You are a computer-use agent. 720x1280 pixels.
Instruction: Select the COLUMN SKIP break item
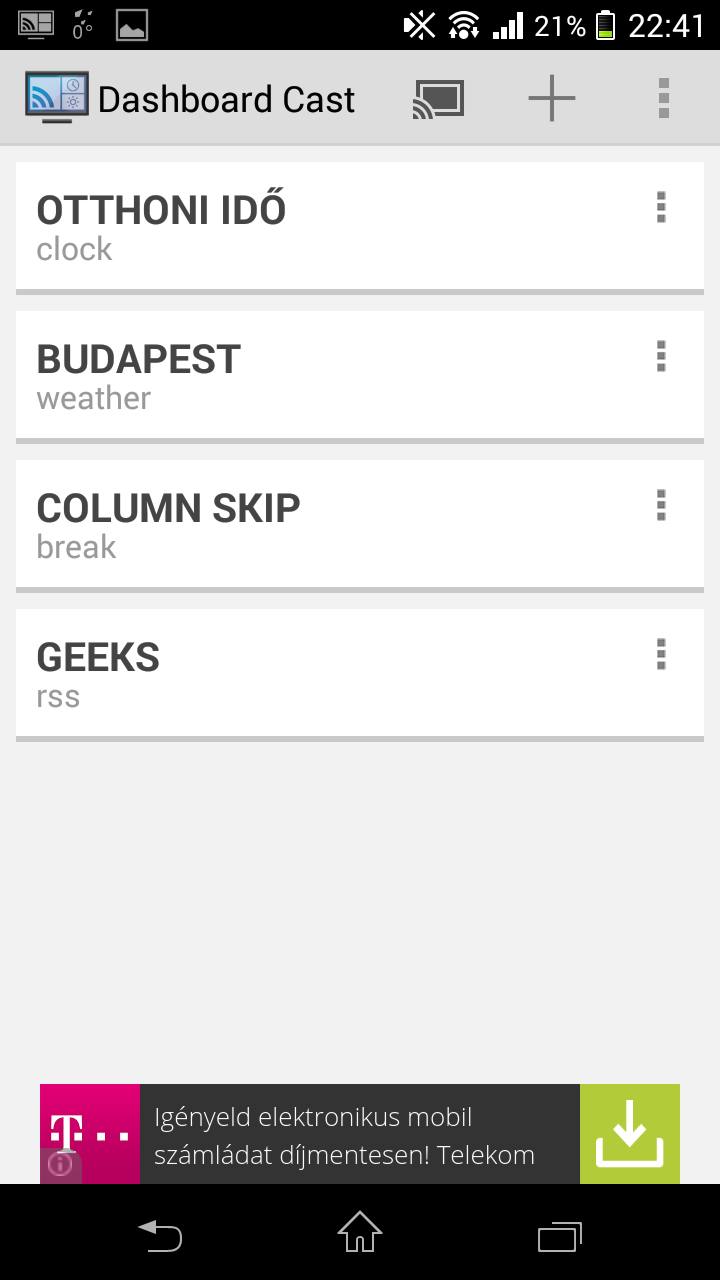point(300,524)
